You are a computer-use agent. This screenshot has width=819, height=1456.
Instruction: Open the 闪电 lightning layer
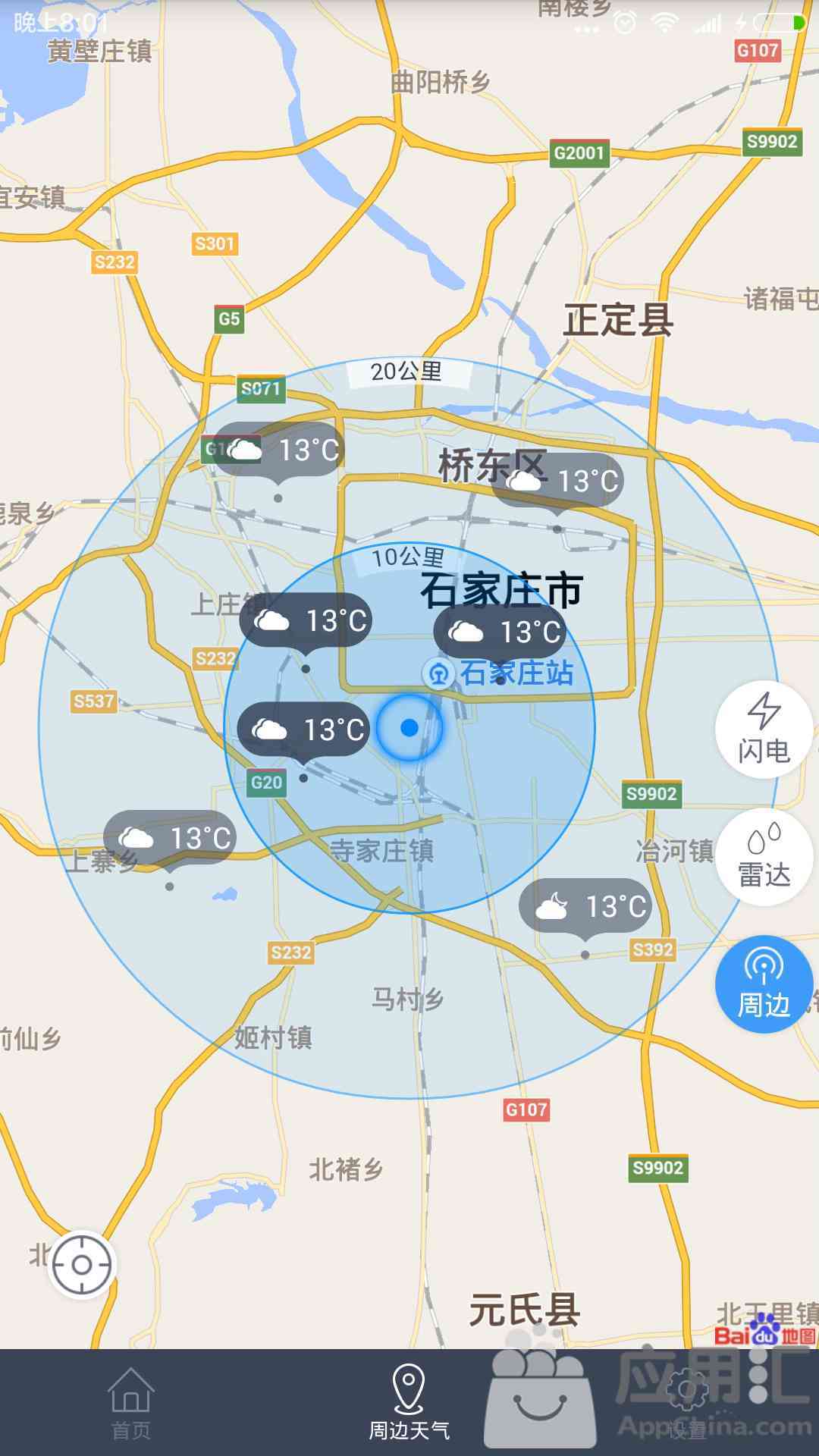764,729
